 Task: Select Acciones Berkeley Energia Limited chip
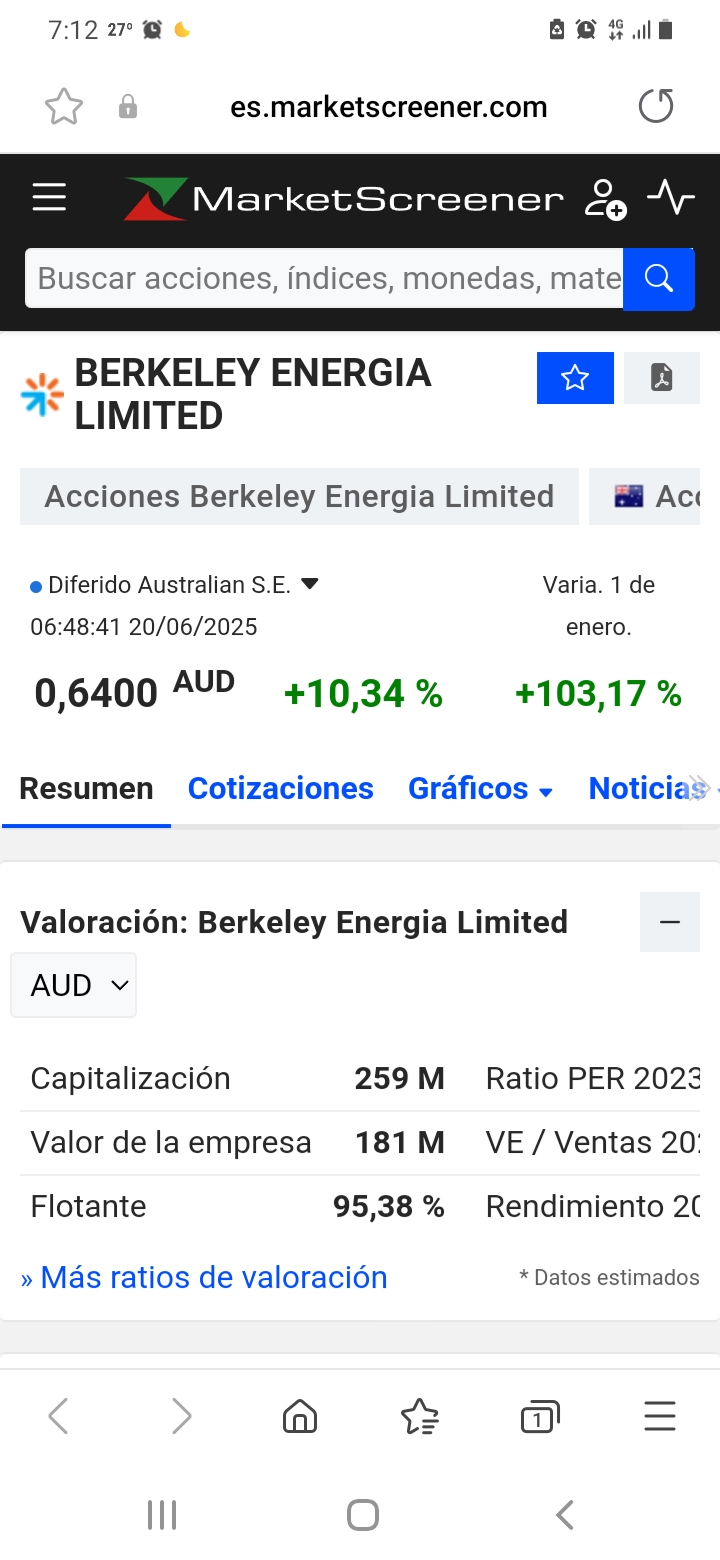tap(299, 497)
